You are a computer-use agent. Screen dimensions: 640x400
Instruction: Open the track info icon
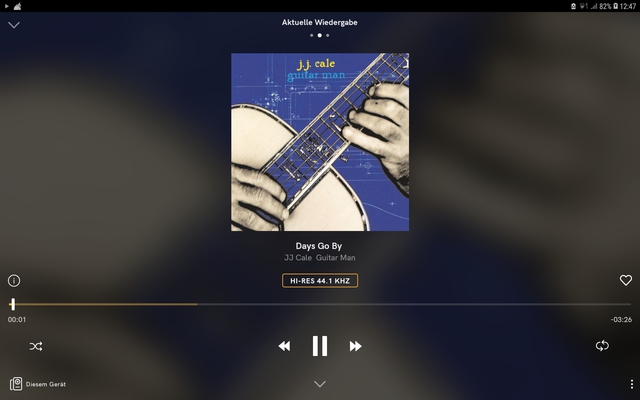click(14, 281)
